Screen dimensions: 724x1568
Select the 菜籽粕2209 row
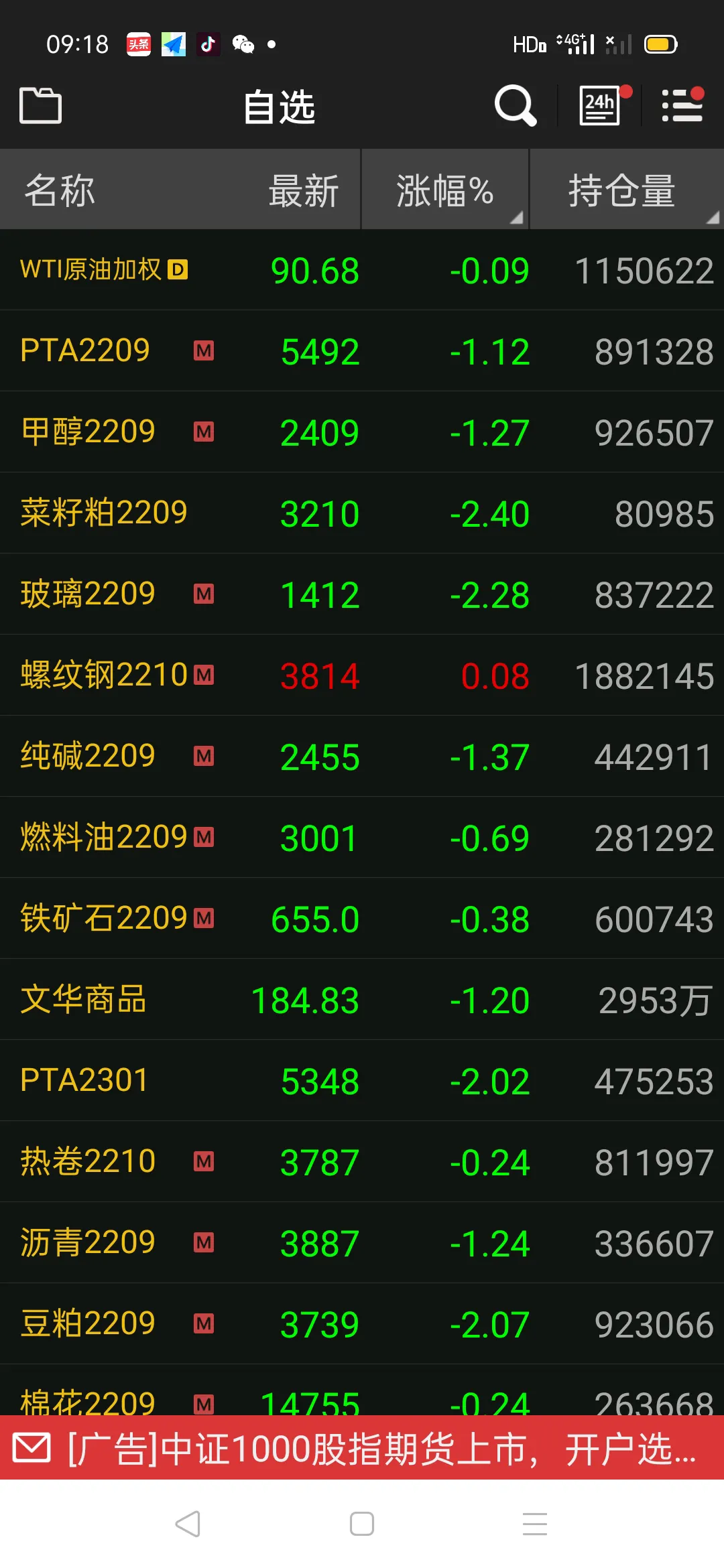point(362,513)
